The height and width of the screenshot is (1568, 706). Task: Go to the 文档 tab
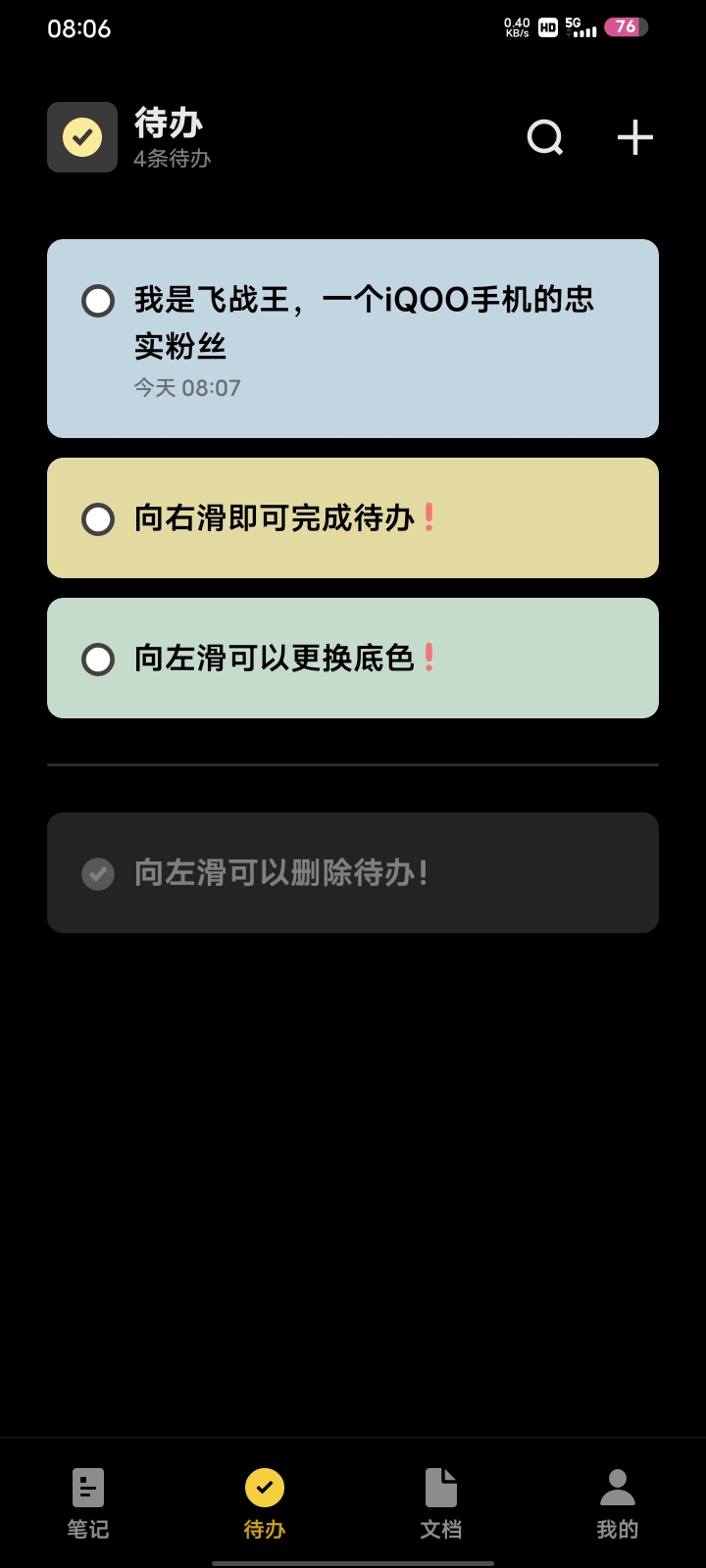click(441, 1503)
